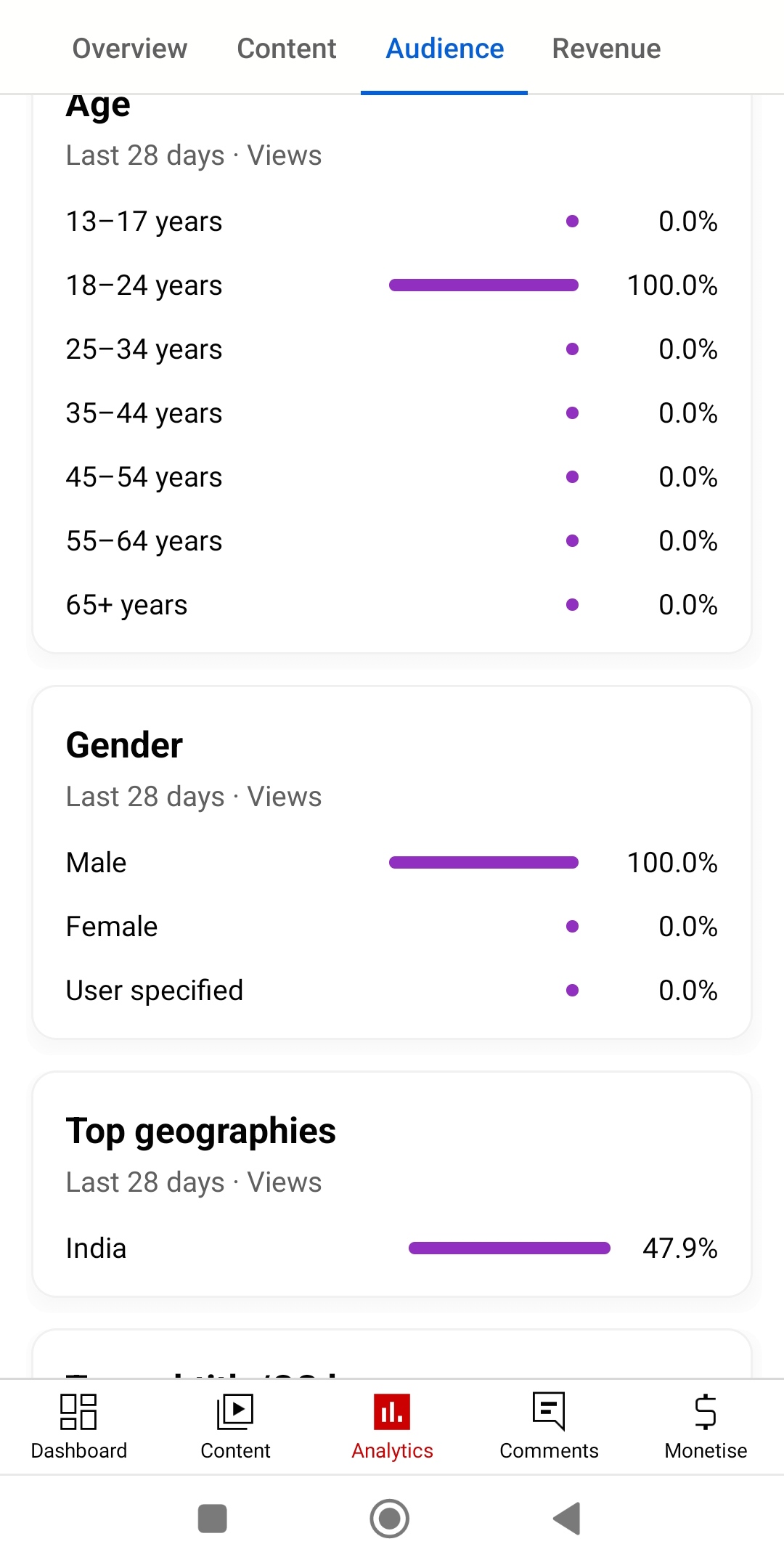Screen dimensions: 784x1568
Task: Open the top Content analytics tab
Action: click(287, 49)
